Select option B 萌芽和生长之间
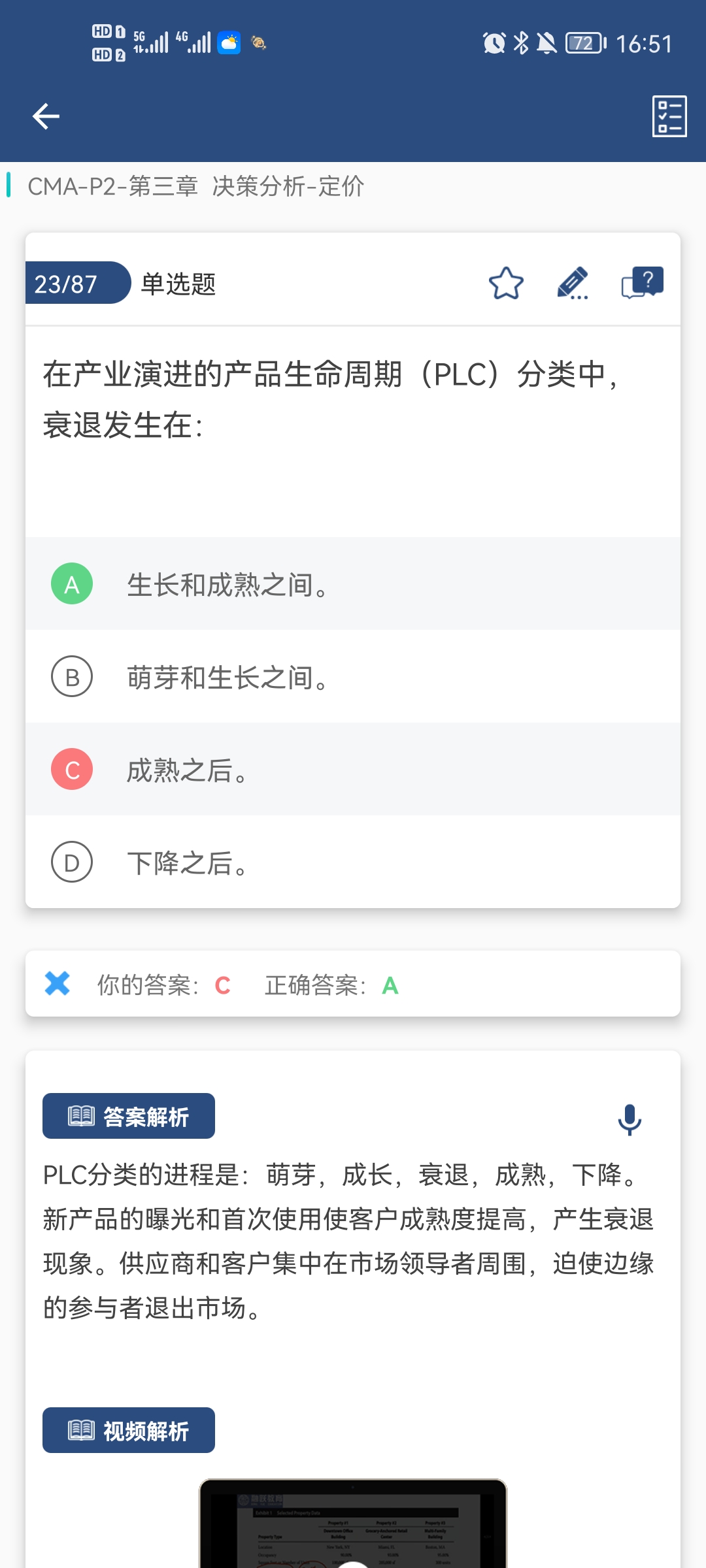This screenshot has height=1568, width=706. (353, 676)
